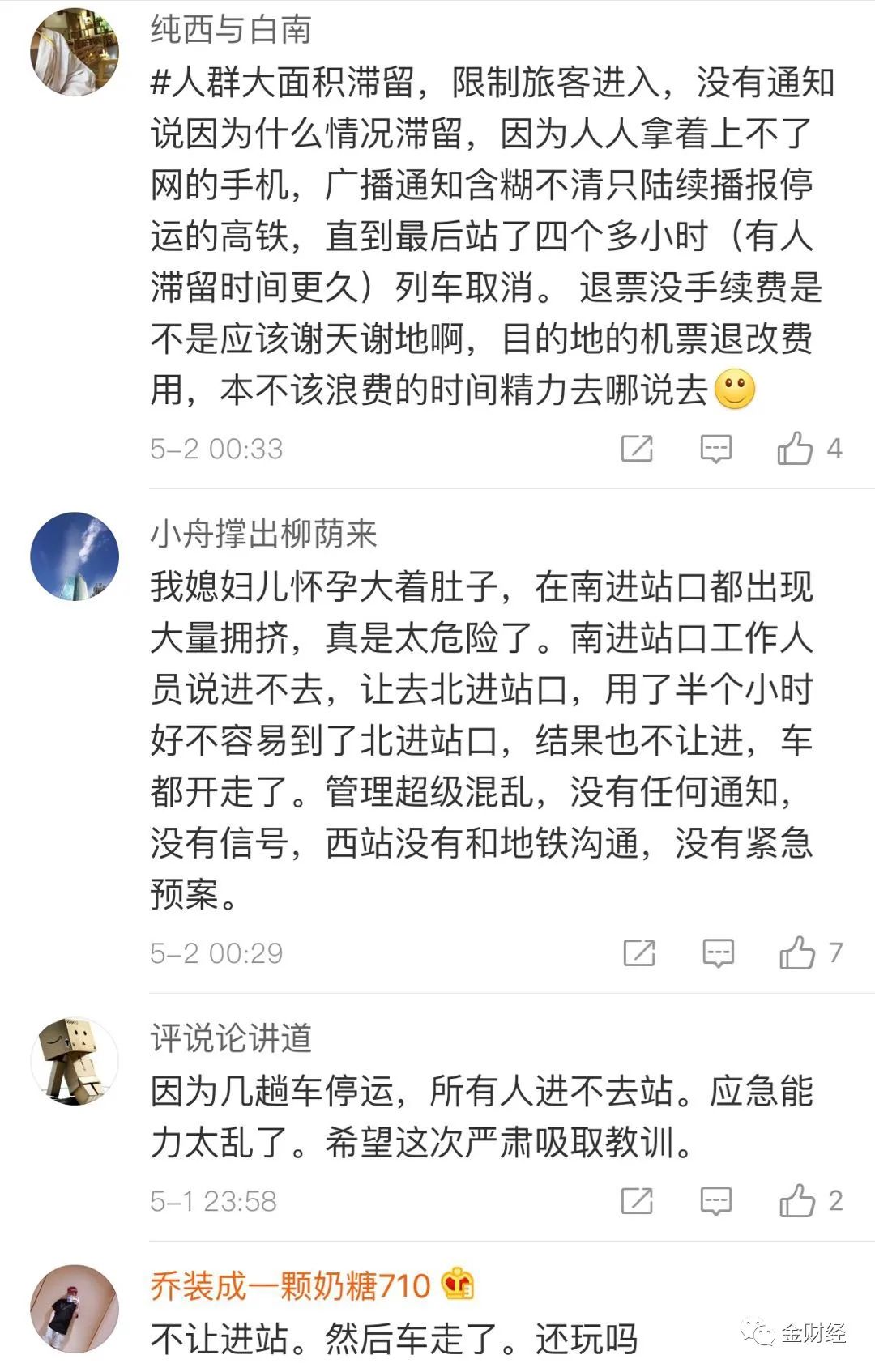The width and height of the screenshot is (875, 1372).
Task: Open the username 小舟撑出柳荫来
Action: (263, 534)
